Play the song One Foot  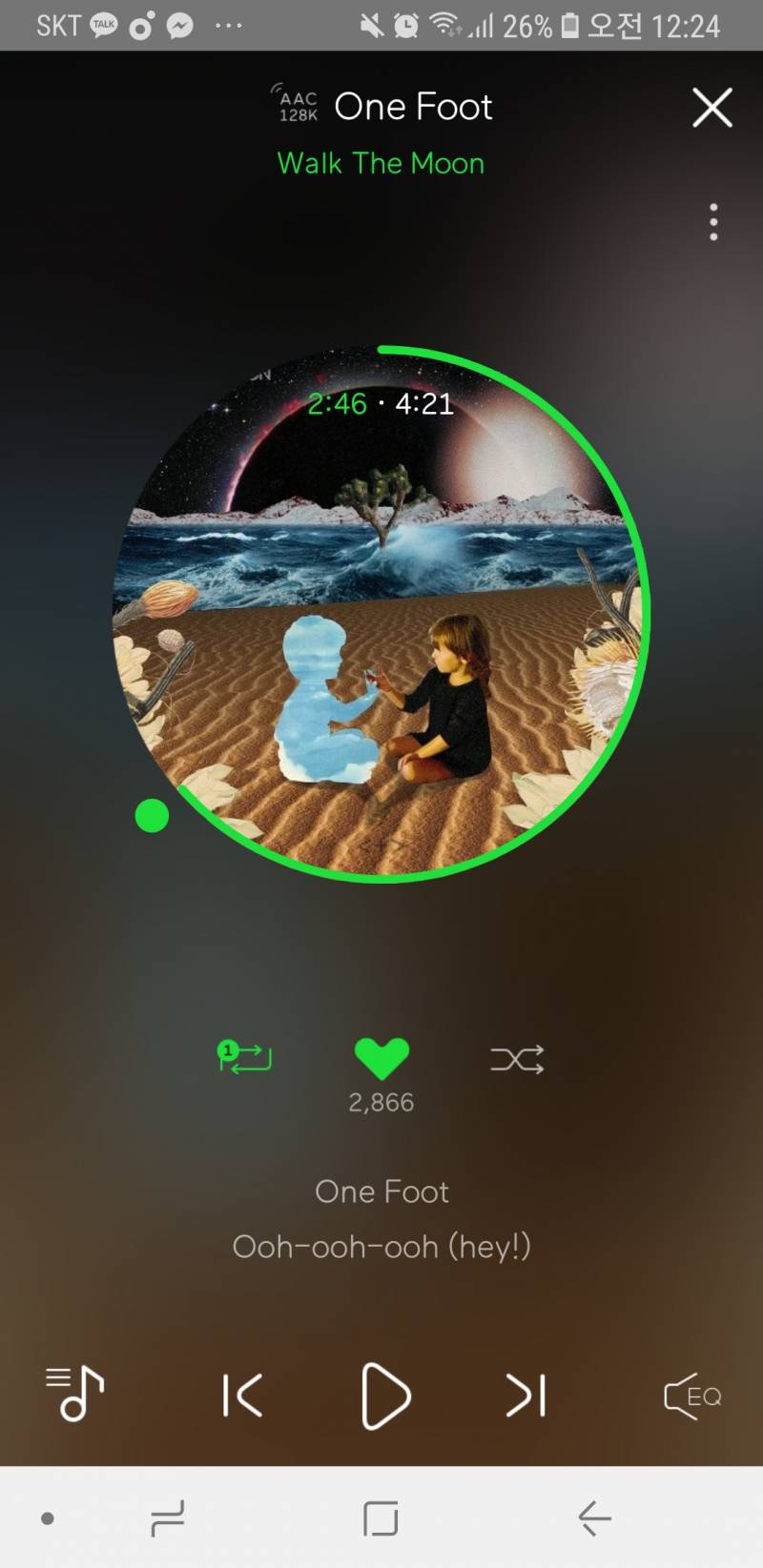(385, 1396)
